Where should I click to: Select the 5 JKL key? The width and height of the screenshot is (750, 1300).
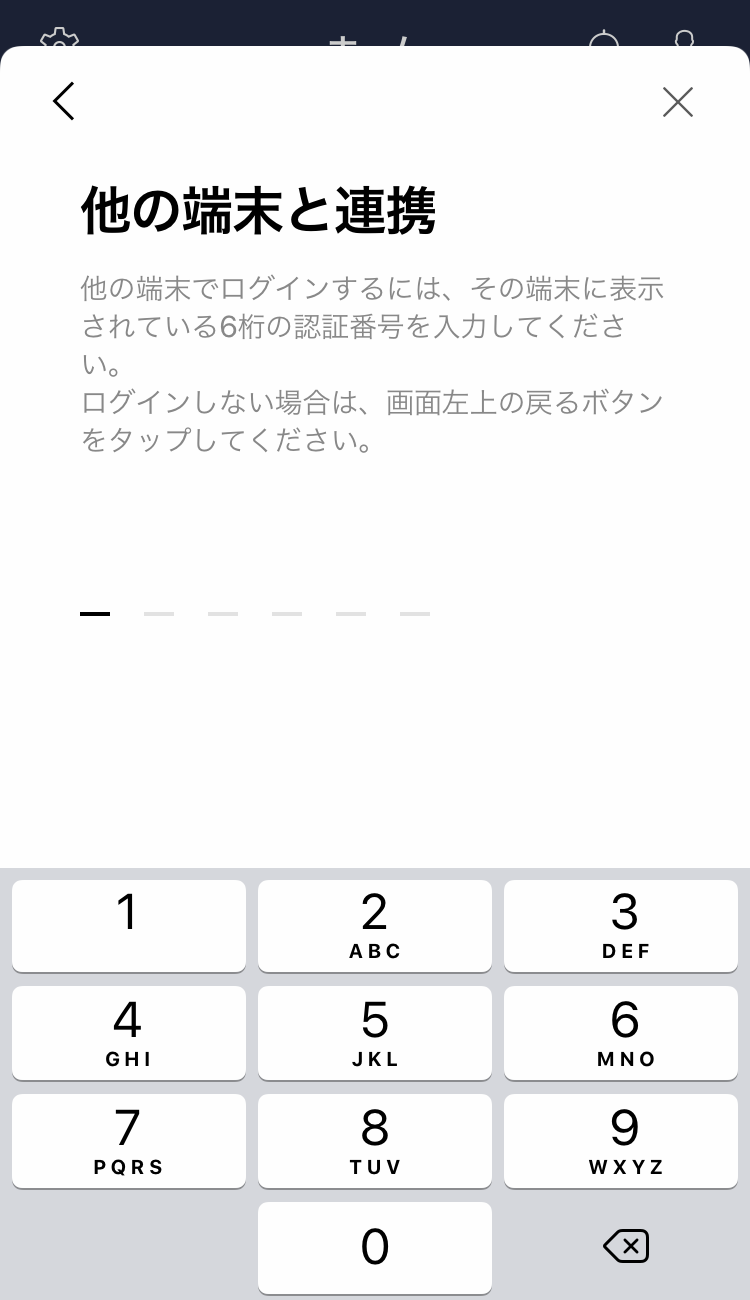[x=374, y=1032]
